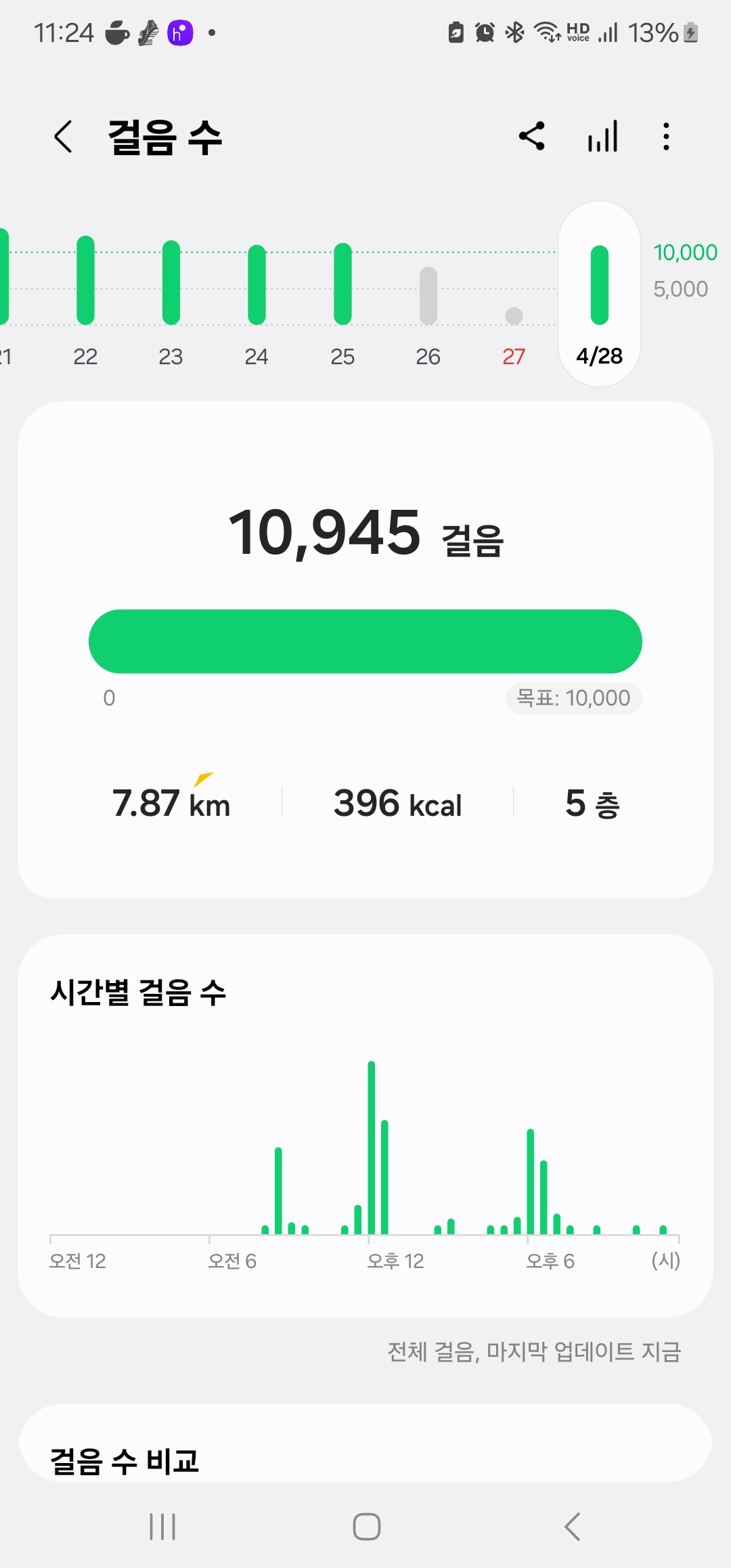Open the step trends chart icon

point(602,136)
